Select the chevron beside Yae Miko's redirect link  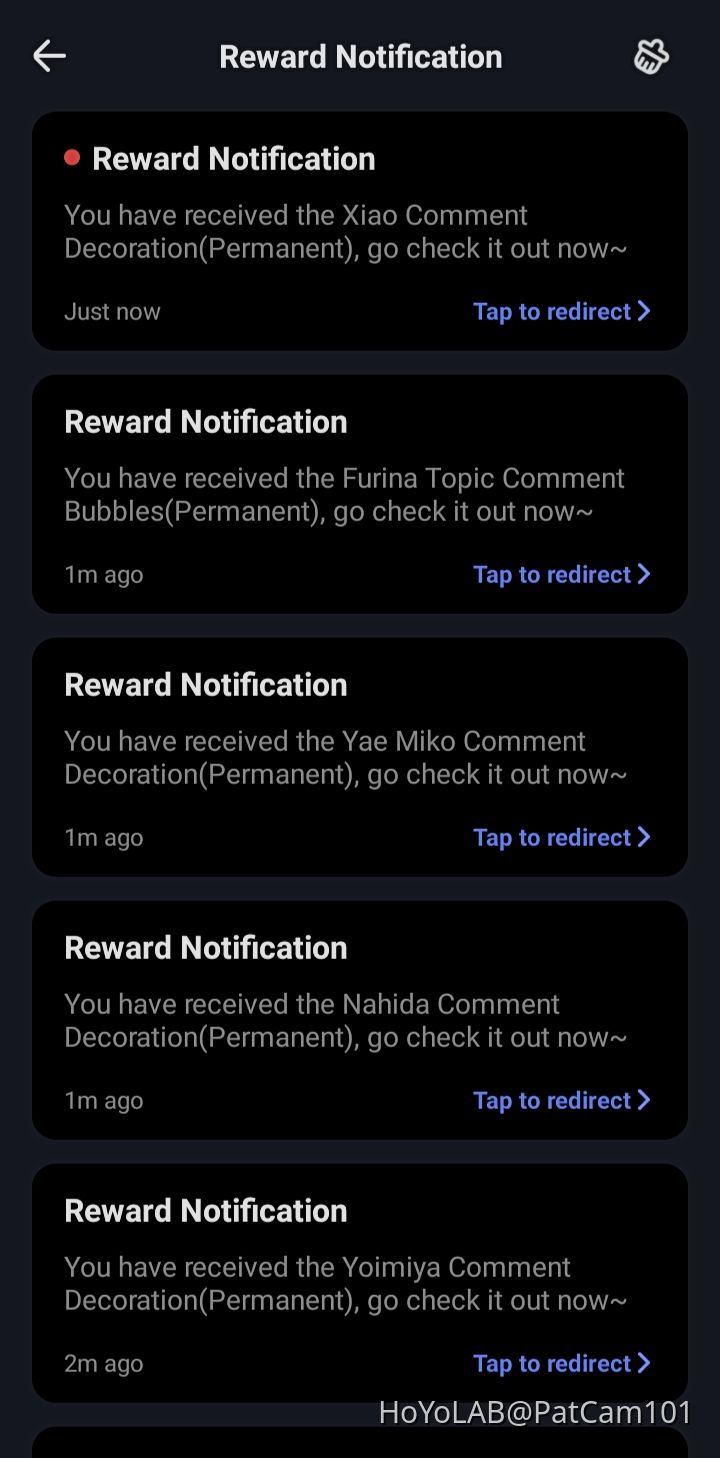tap(645, 837)
